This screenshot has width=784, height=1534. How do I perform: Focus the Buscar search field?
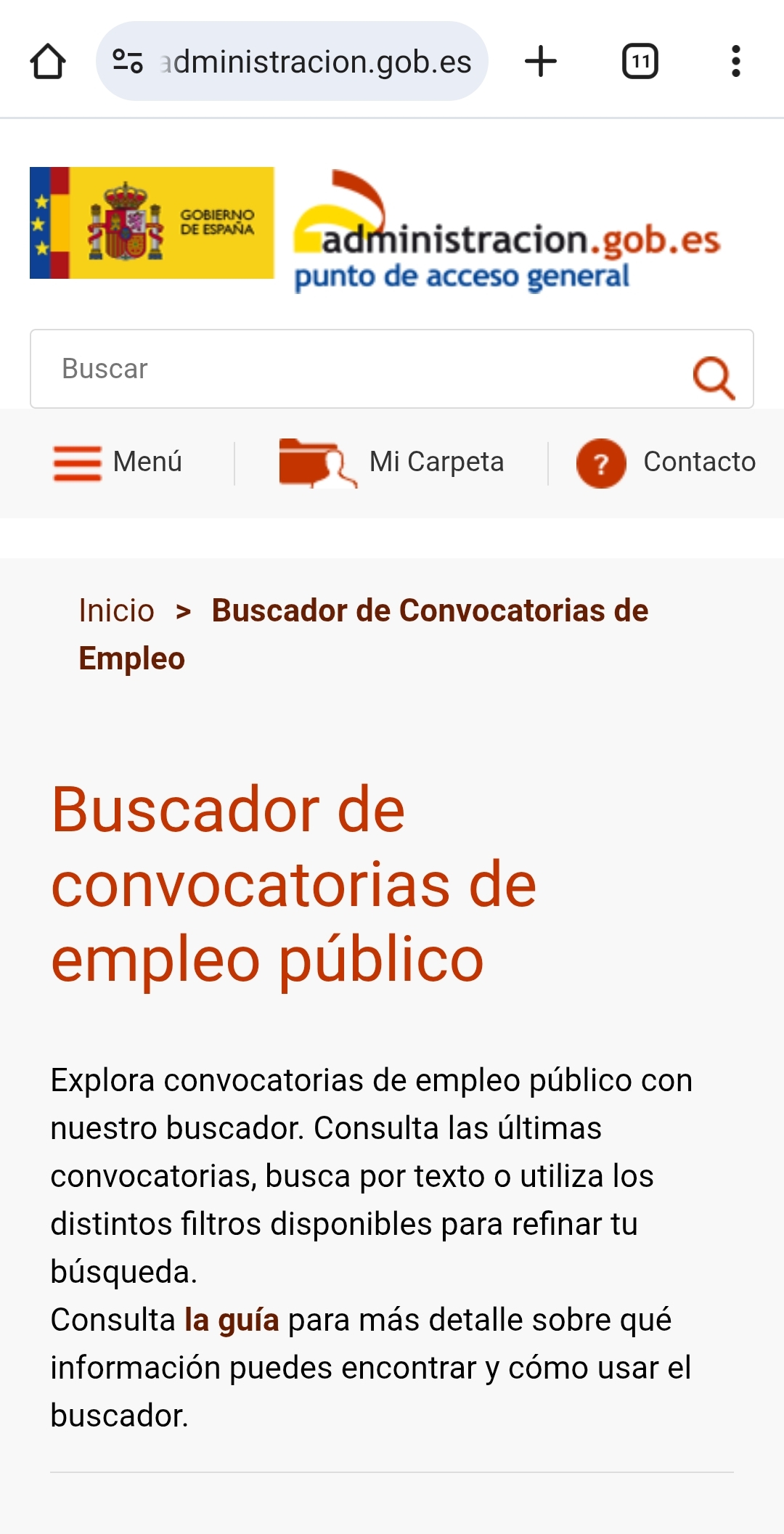[290, 369]
